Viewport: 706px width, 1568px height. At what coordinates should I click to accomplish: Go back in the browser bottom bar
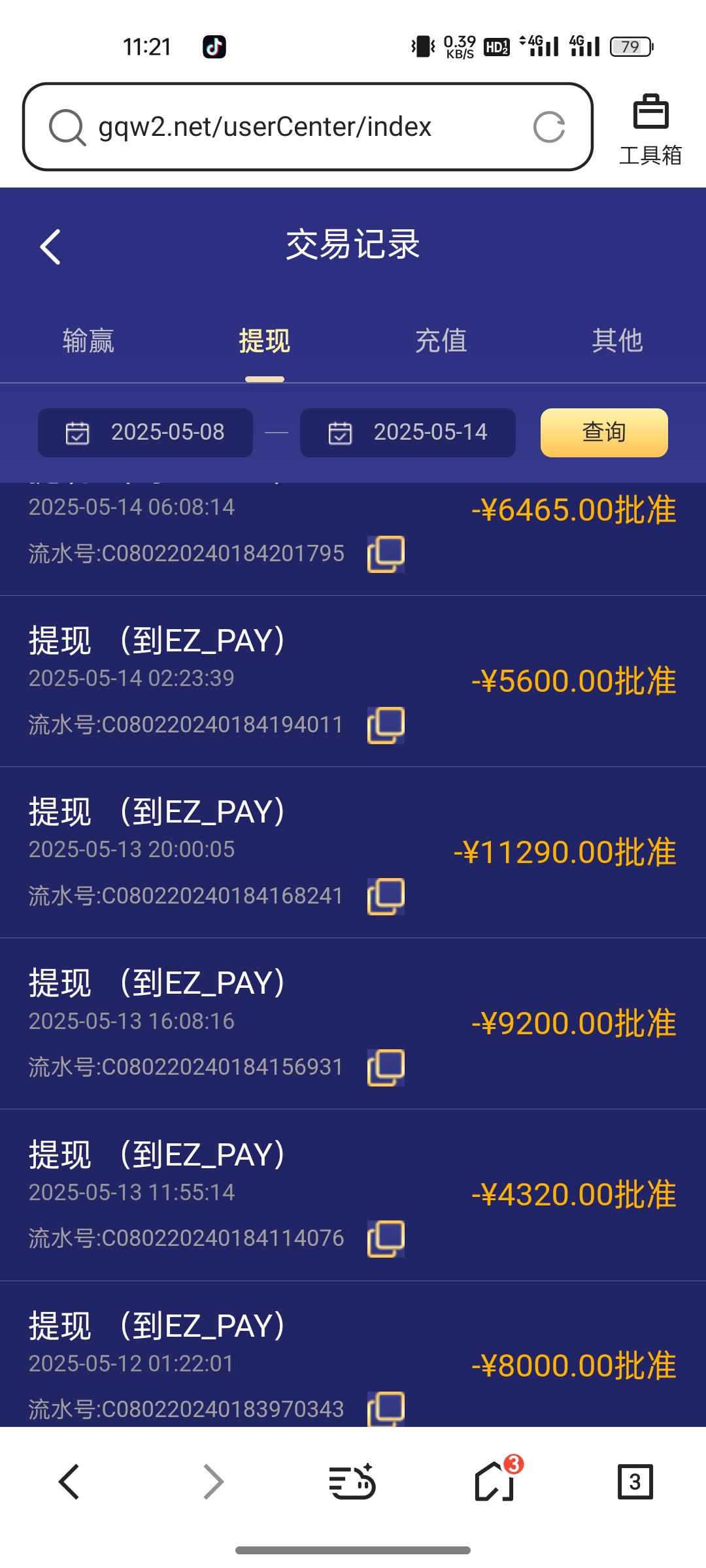[69, 1482]
